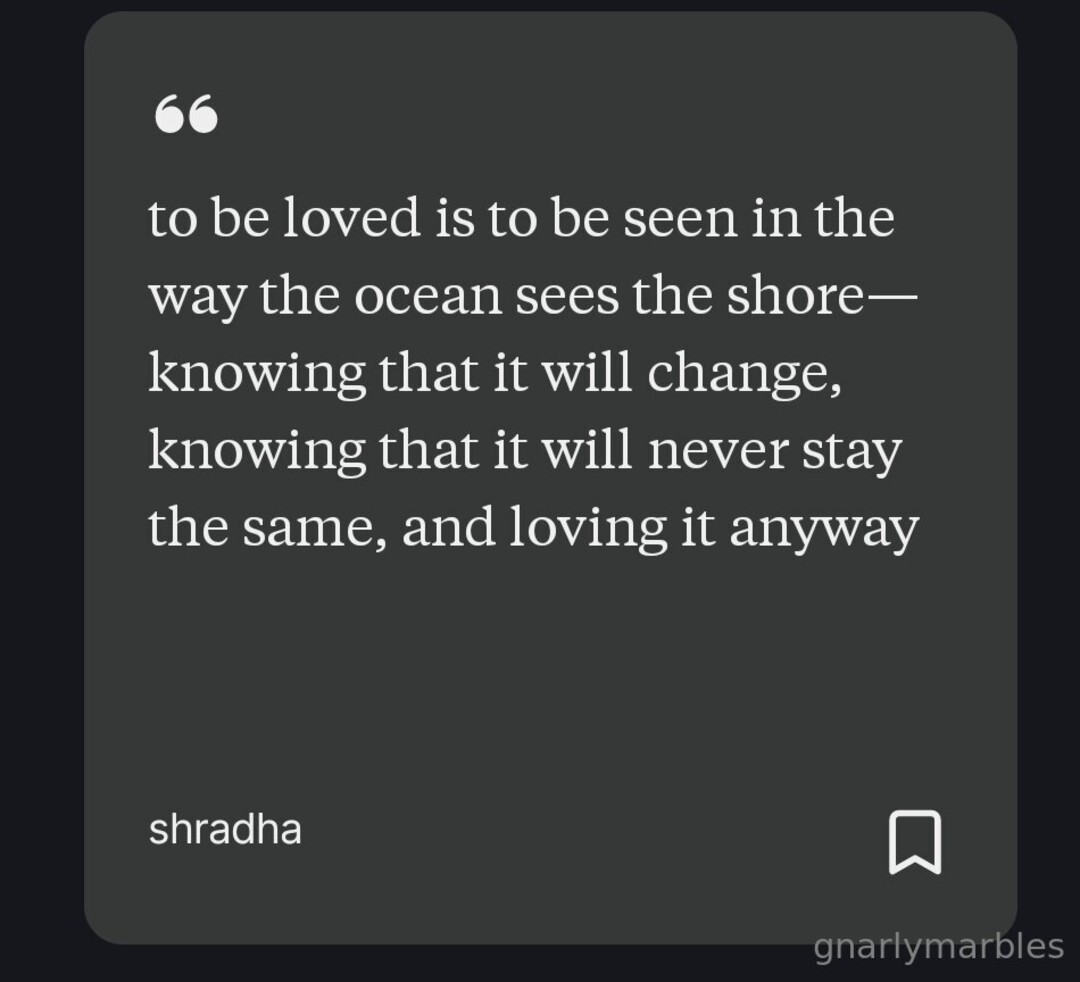Bookmark the quote by shradha
The image size is (1080, 982).
pos(914,842)
